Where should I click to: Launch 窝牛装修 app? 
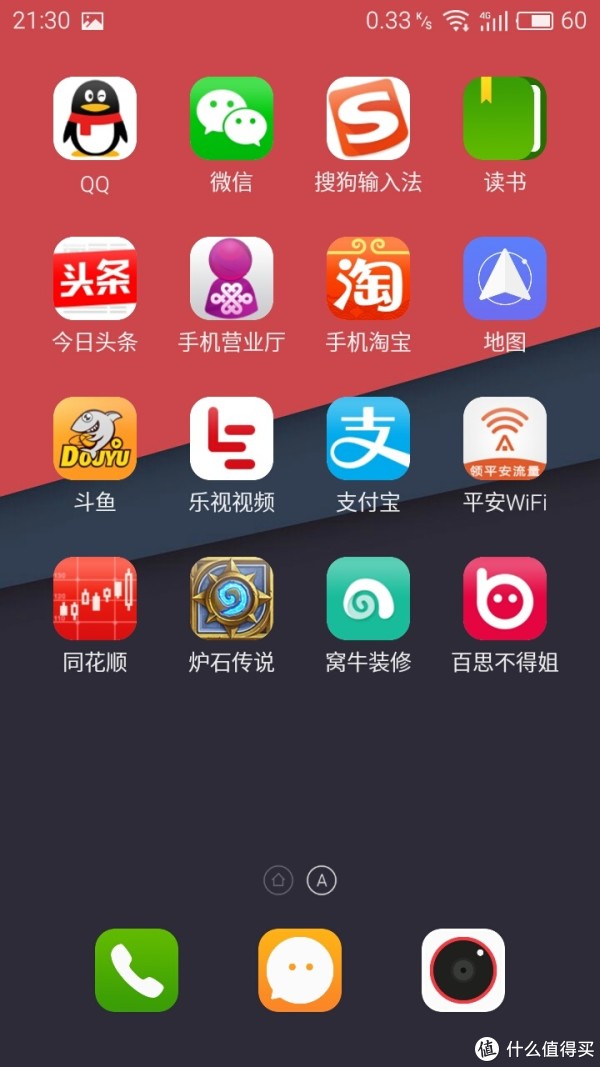tap(368, 599)
